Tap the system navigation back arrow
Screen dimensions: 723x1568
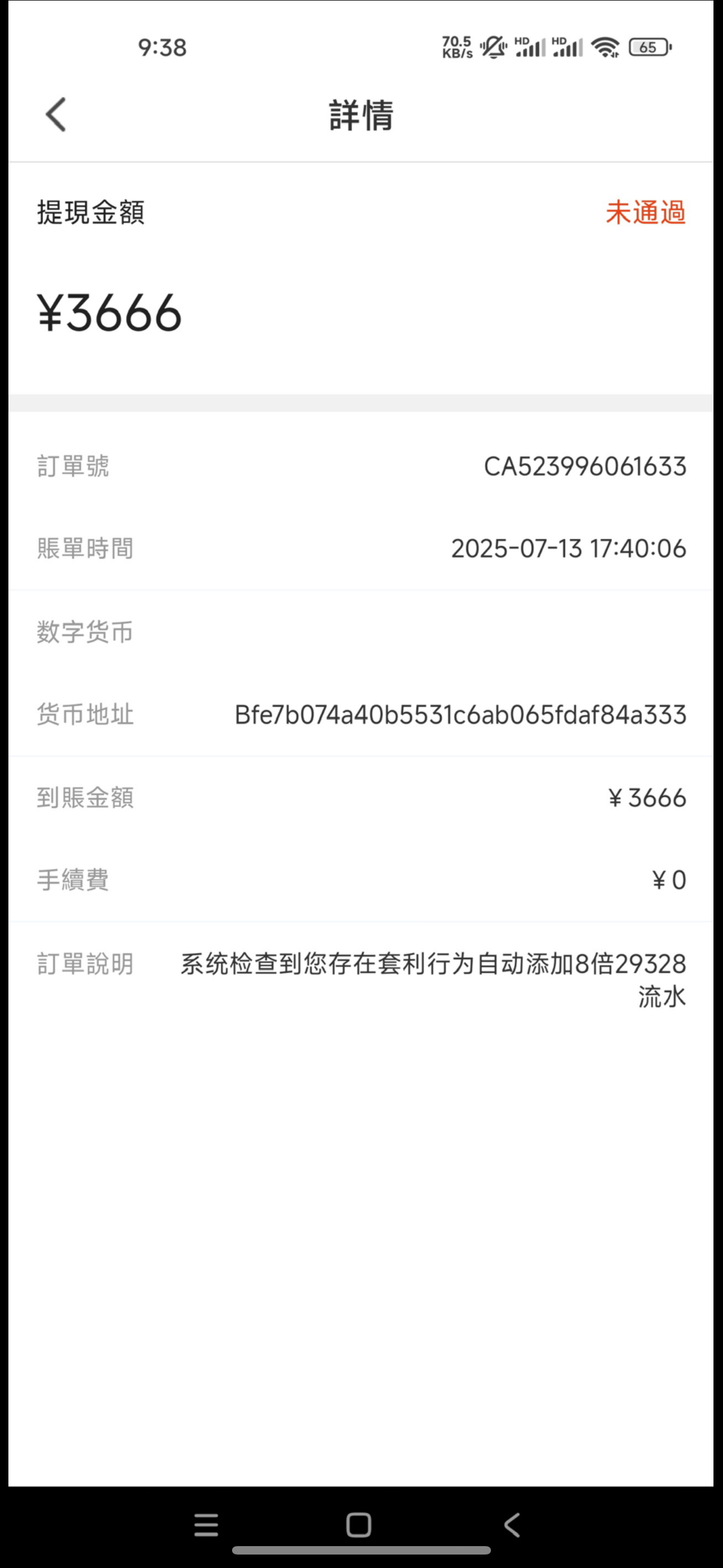(512, 1525)
